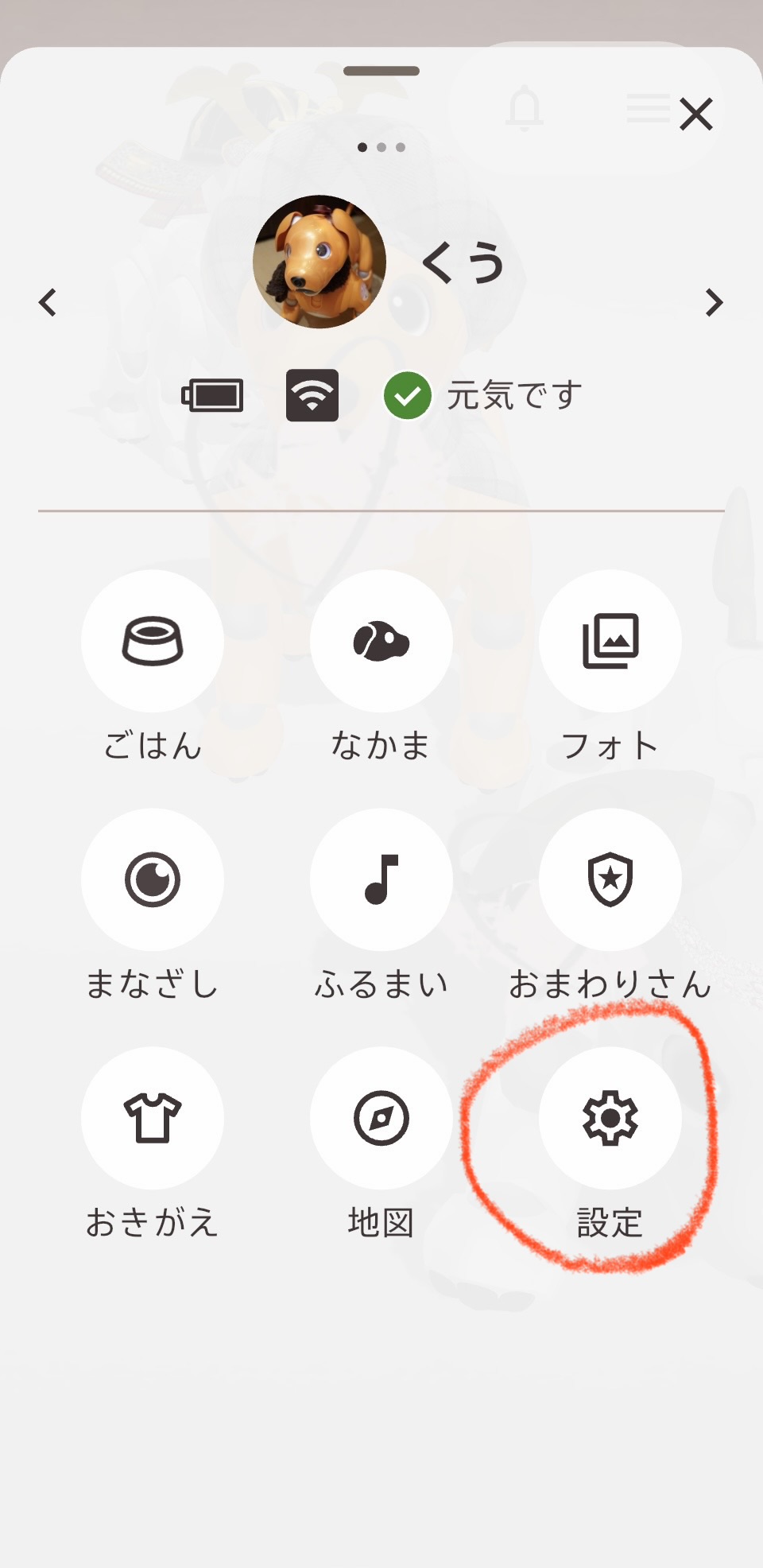763x1568 pixels.
Task: Go to the next aibo
Action: tap(714, 302)
